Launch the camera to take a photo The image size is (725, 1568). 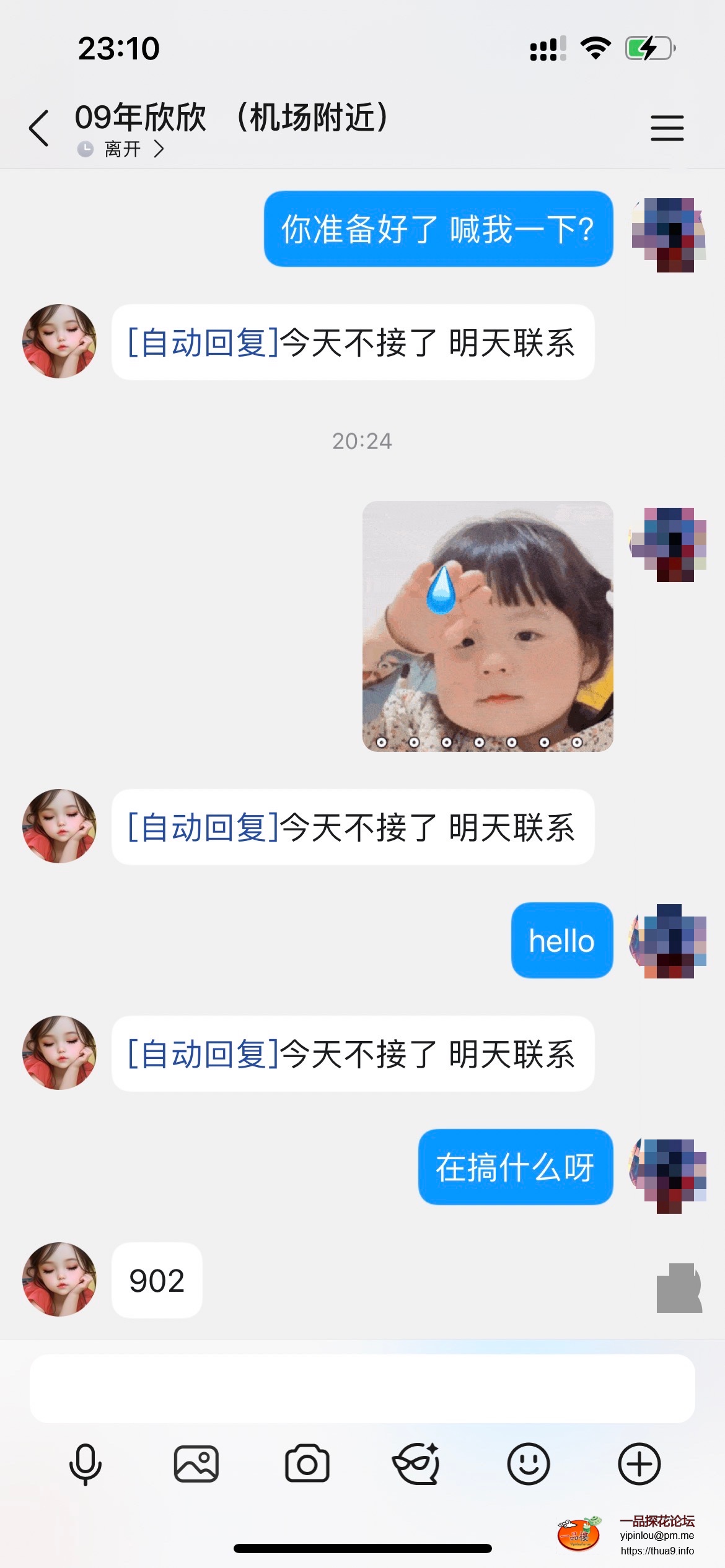pyautogui.click(x=307, y=1464)
